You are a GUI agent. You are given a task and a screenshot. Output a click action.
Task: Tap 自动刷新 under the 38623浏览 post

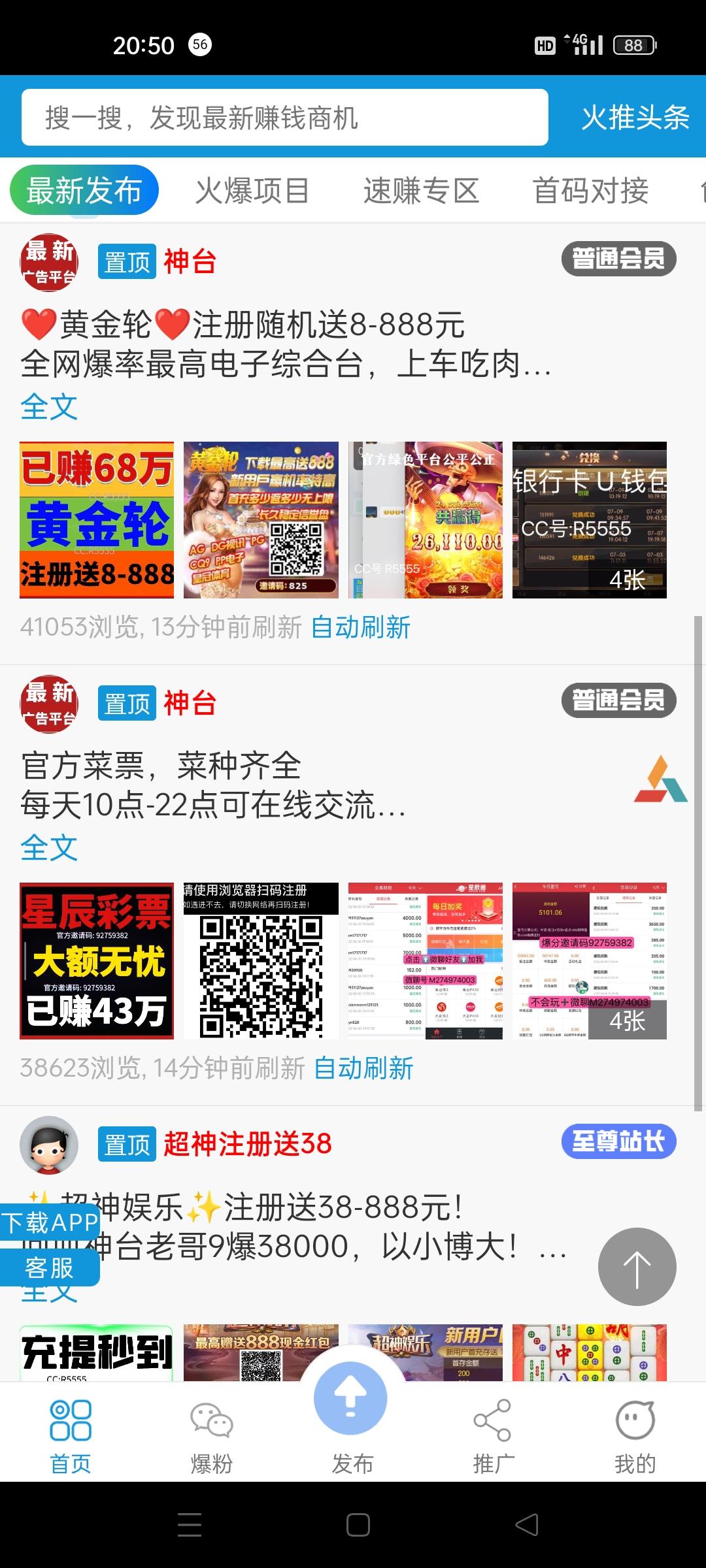(363, 1068)
